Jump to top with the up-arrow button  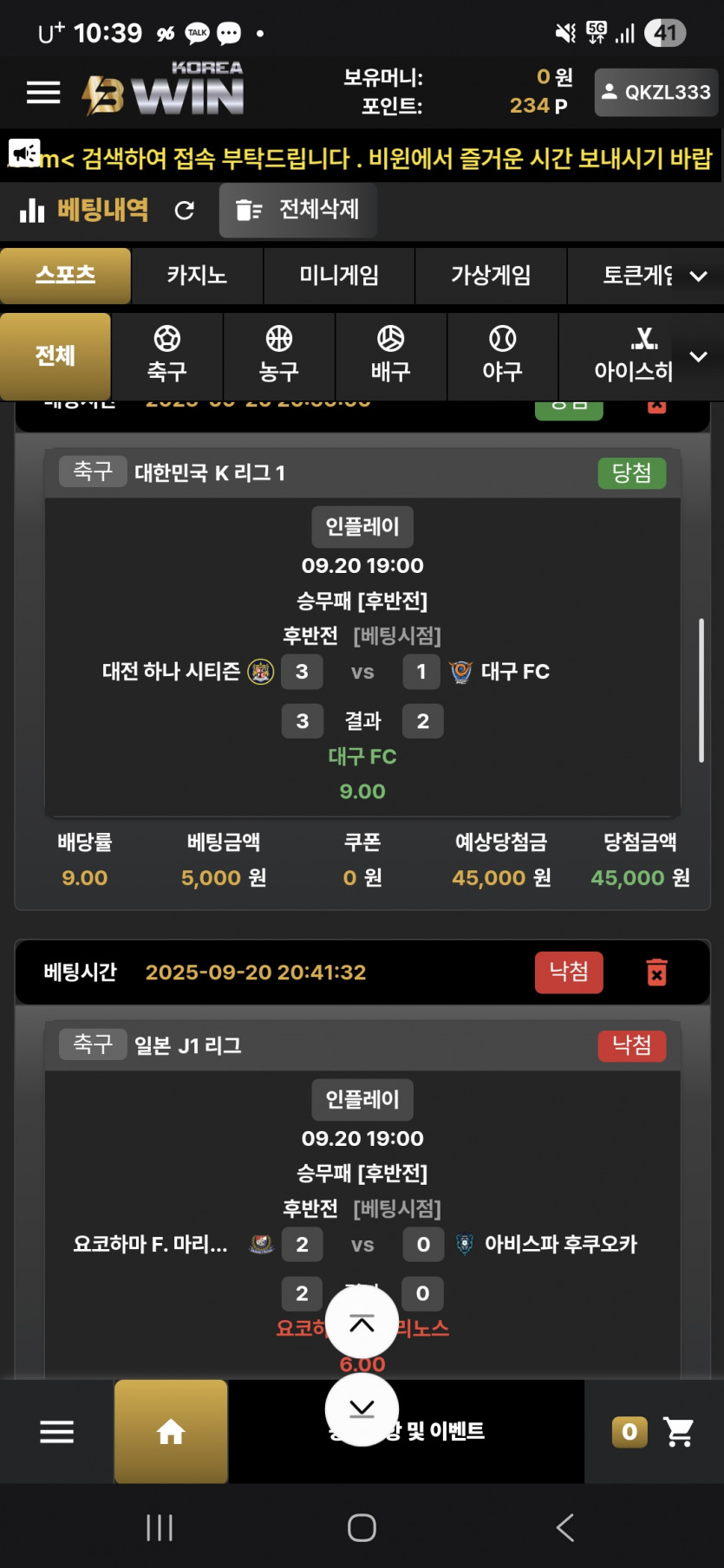coord(362,1323)
